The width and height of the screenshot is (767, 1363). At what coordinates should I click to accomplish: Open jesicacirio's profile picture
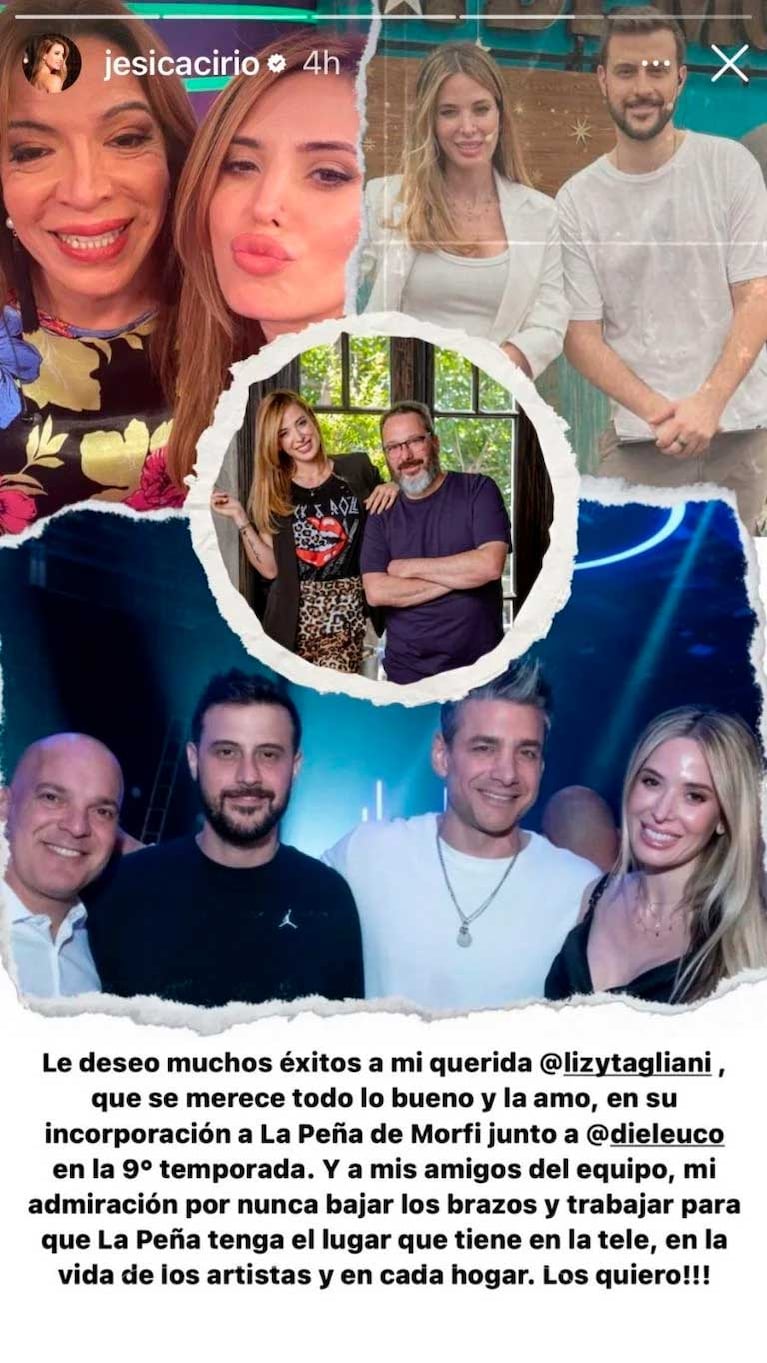[x=51, y=63]
